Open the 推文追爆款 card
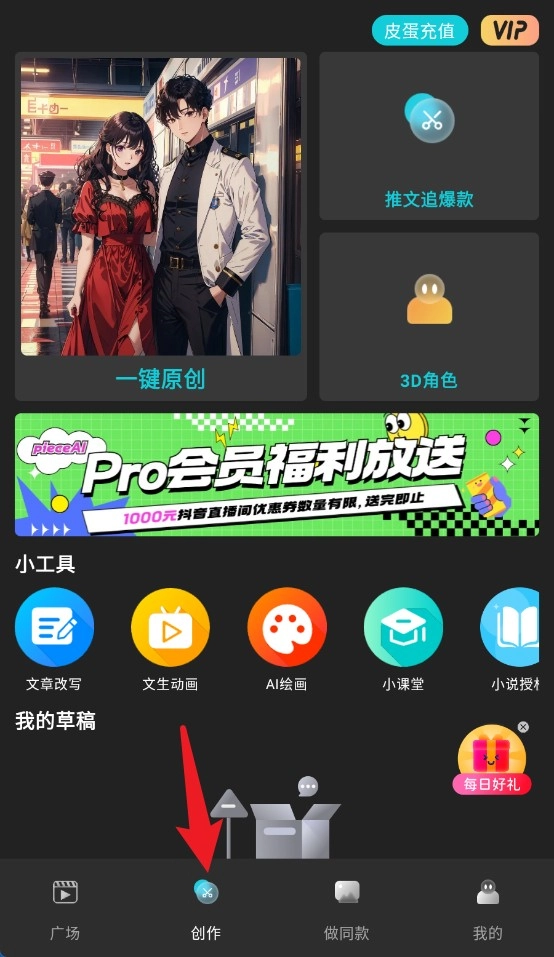This screenshot has height=957, width=554. pyautogui.click(x=429, y=136)
